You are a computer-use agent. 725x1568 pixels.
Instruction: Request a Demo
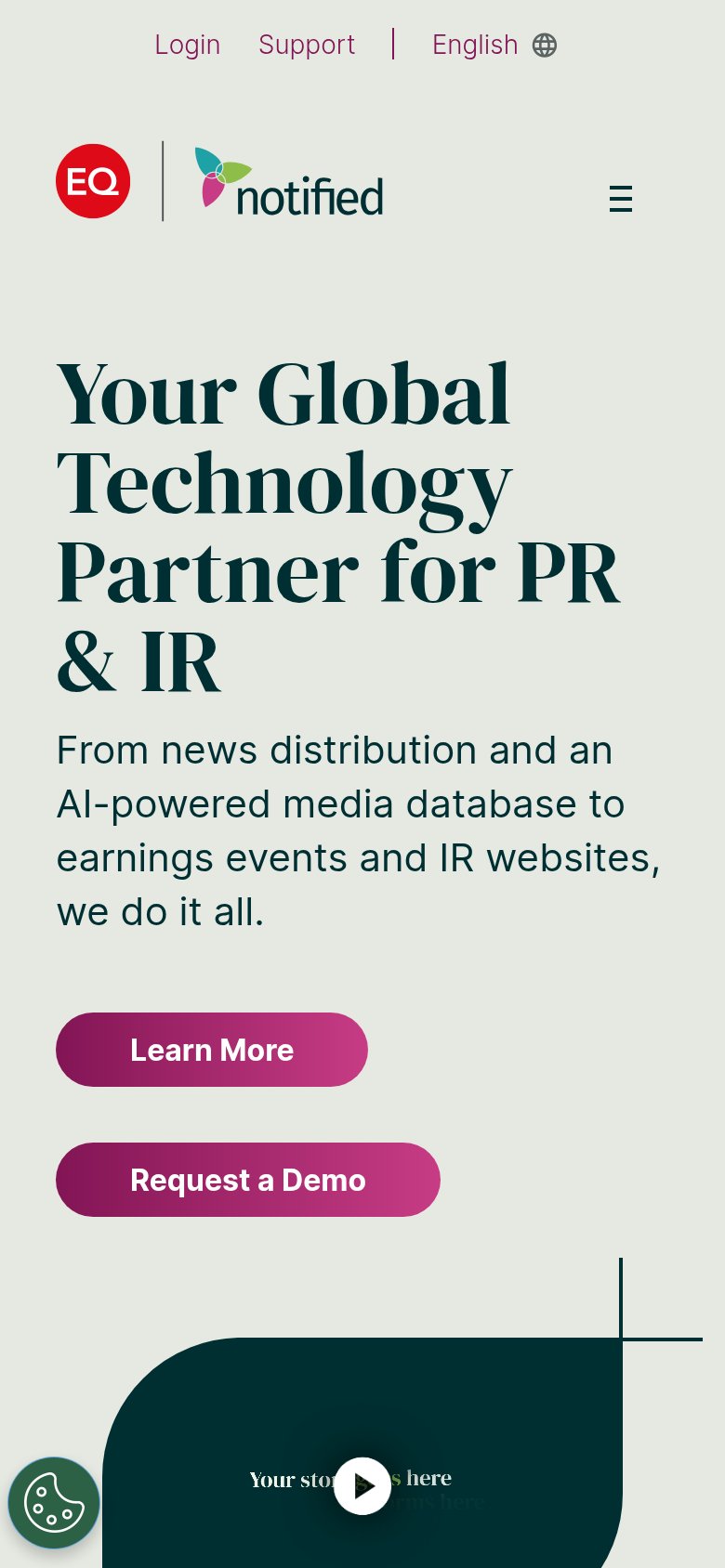tap(248, 1180)
